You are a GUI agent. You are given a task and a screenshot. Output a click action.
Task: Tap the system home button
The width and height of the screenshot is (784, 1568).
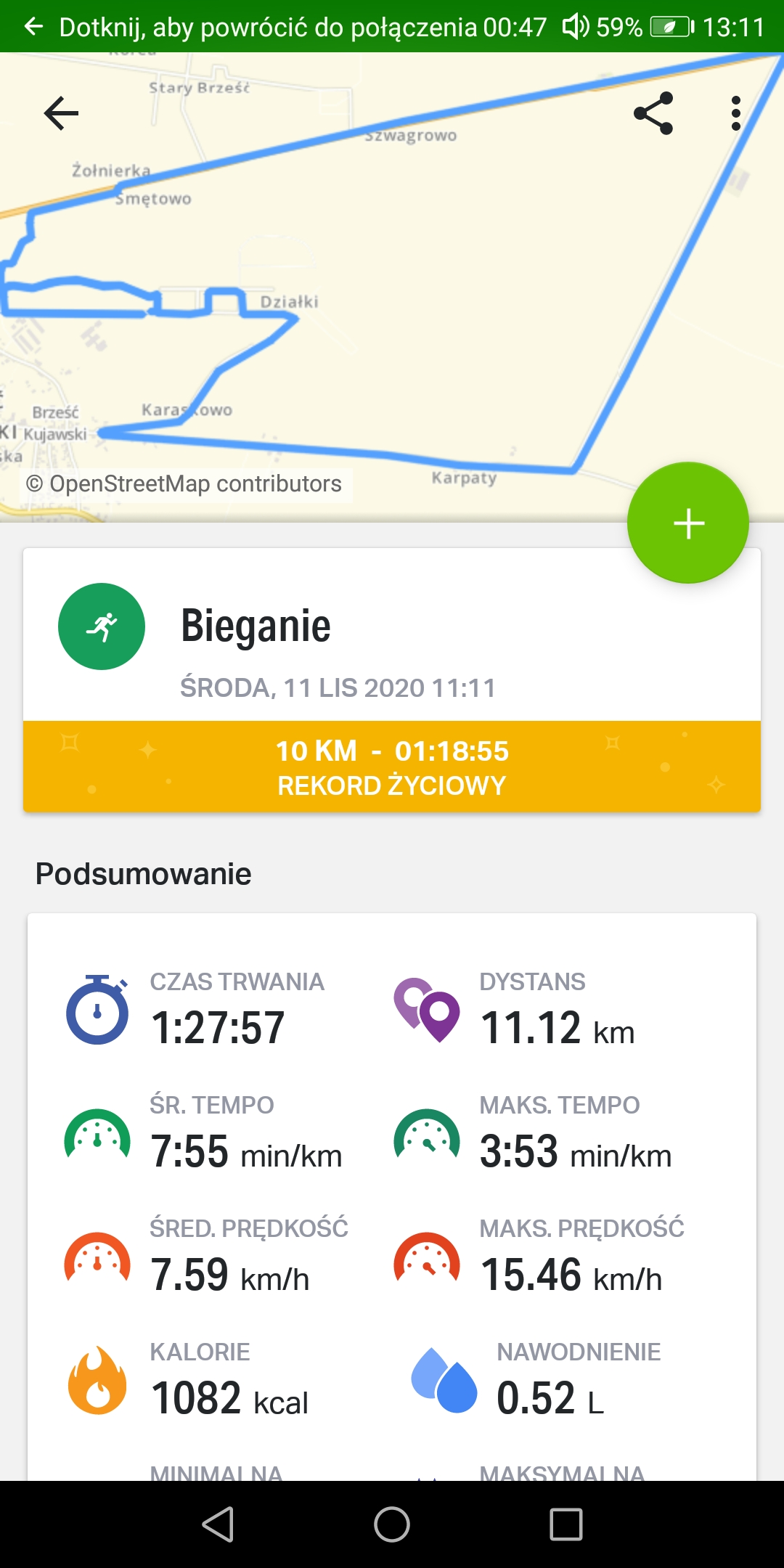pyautogui.click(x=392, y=1524)
